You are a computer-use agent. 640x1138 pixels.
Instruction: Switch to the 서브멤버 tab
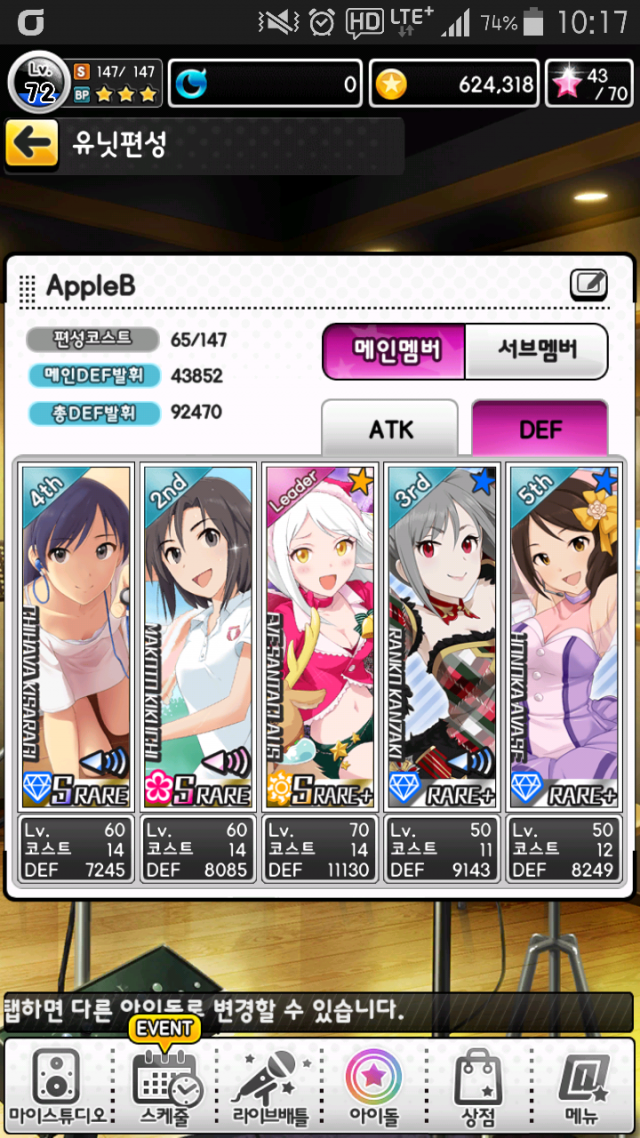tap(537, 351)
